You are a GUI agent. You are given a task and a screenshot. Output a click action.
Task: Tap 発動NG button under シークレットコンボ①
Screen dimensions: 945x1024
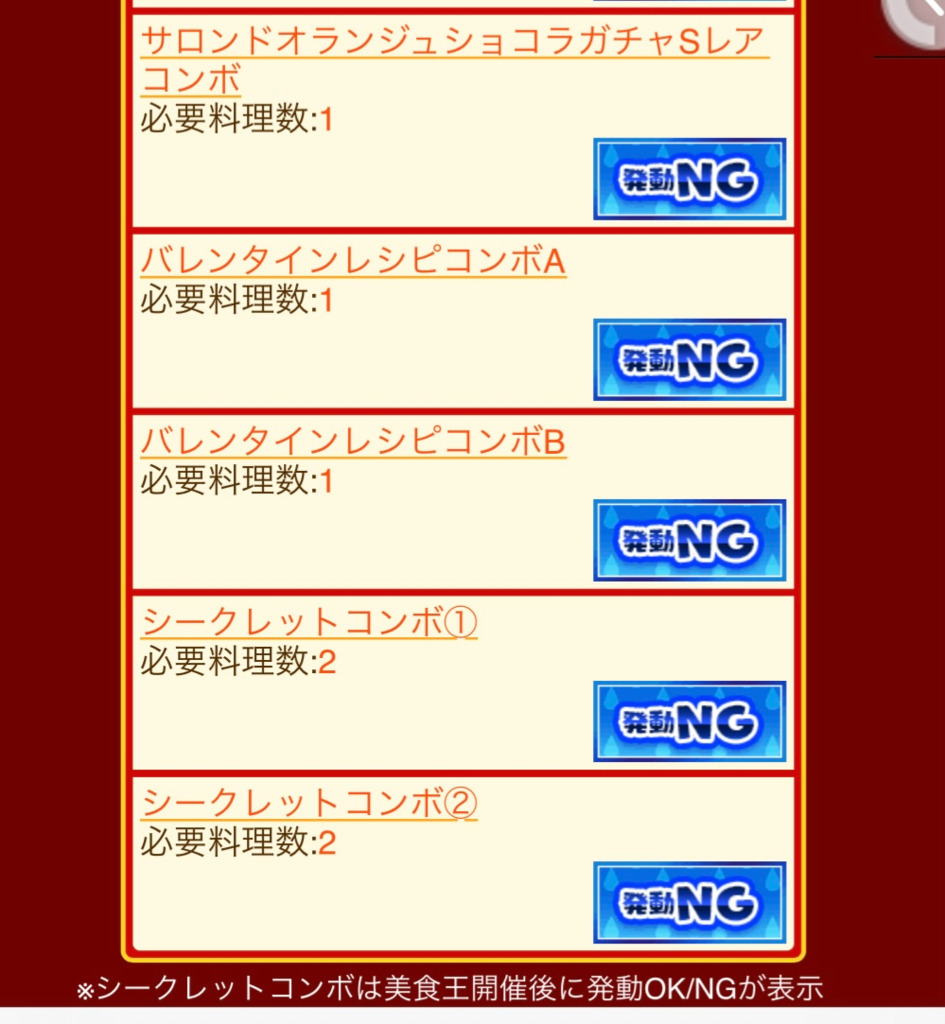(x=689, y=721)
